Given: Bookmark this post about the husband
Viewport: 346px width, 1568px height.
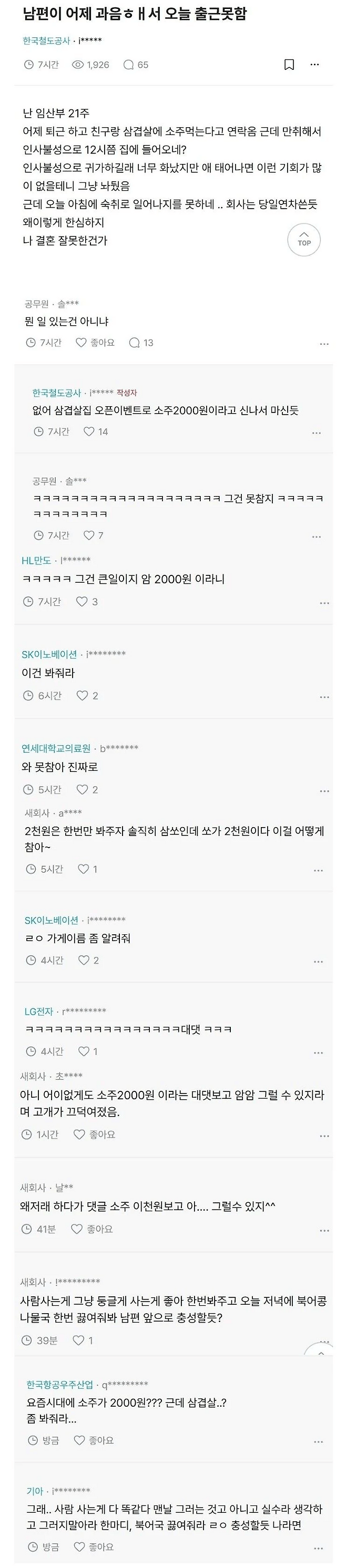Looking at the screenshot, I should [x=289, y=65].
